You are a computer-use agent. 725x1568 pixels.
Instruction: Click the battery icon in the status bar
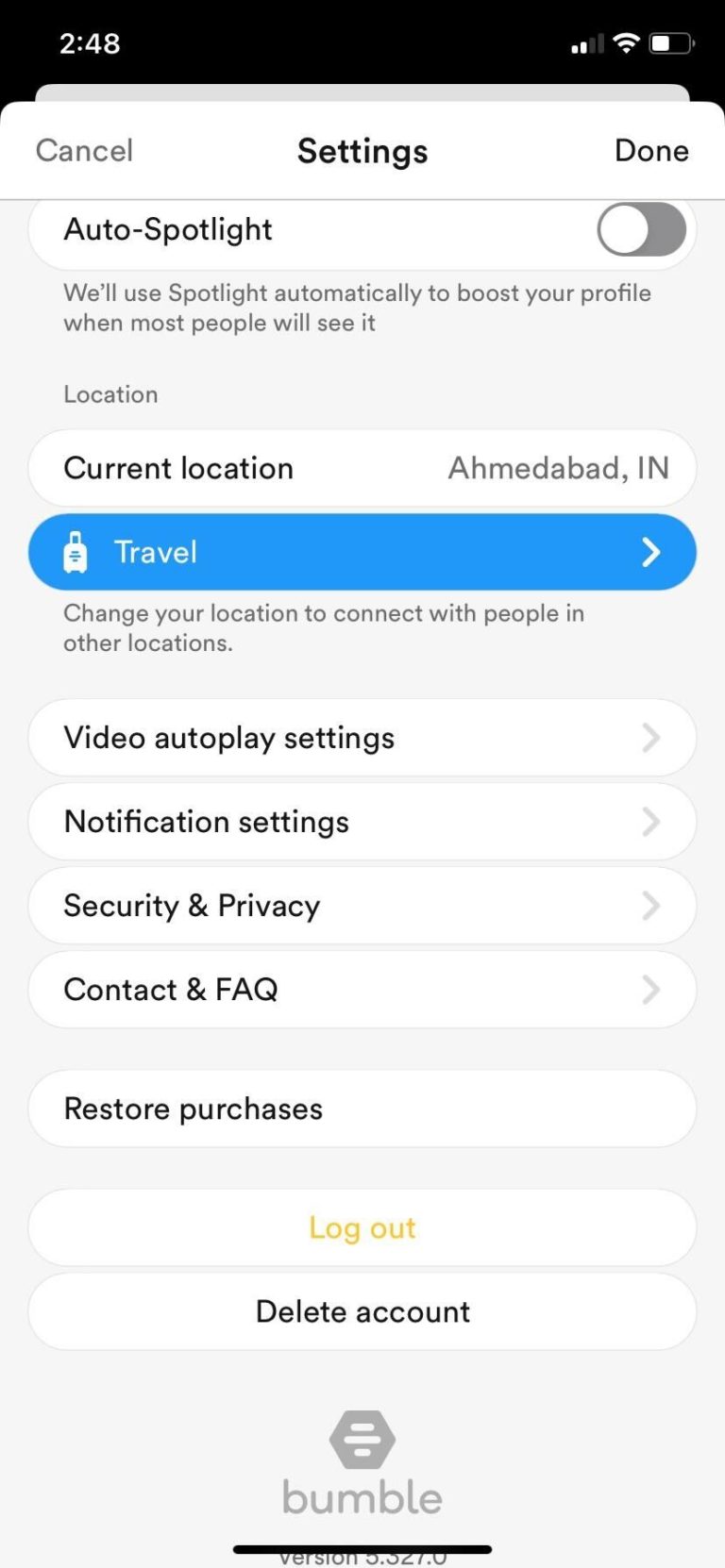click(x=671, y=42)
